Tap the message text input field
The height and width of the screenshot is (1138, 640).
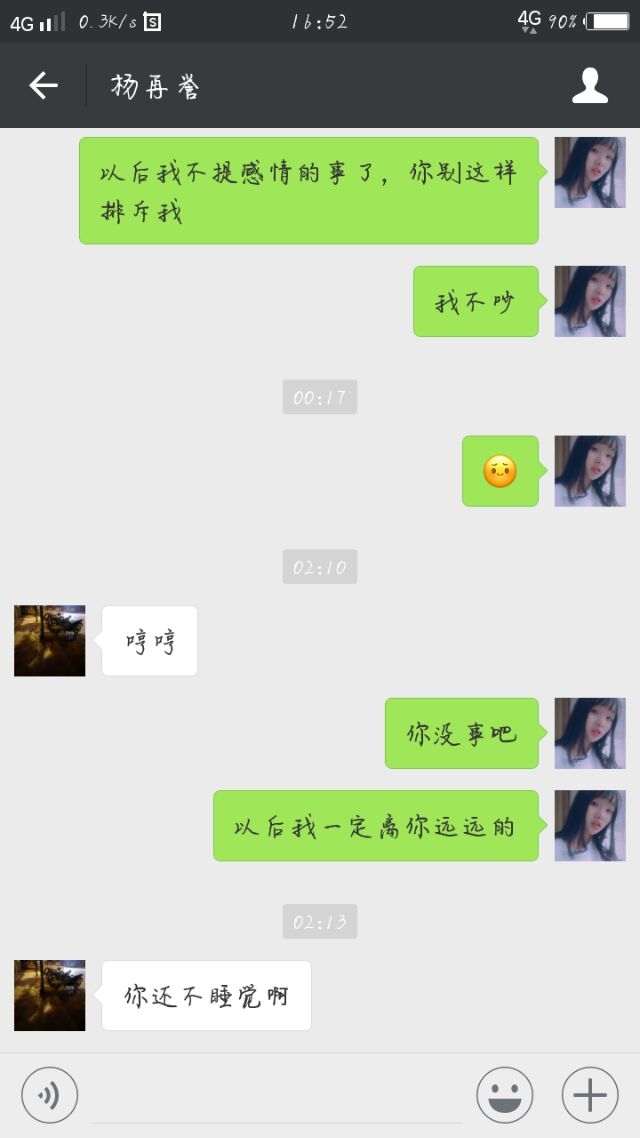pos(276,1094)
